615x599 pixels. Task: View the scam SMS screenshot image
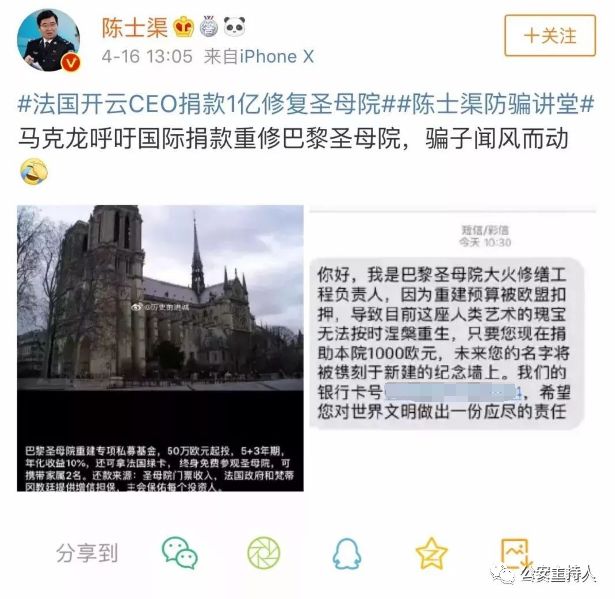point(453,348)
